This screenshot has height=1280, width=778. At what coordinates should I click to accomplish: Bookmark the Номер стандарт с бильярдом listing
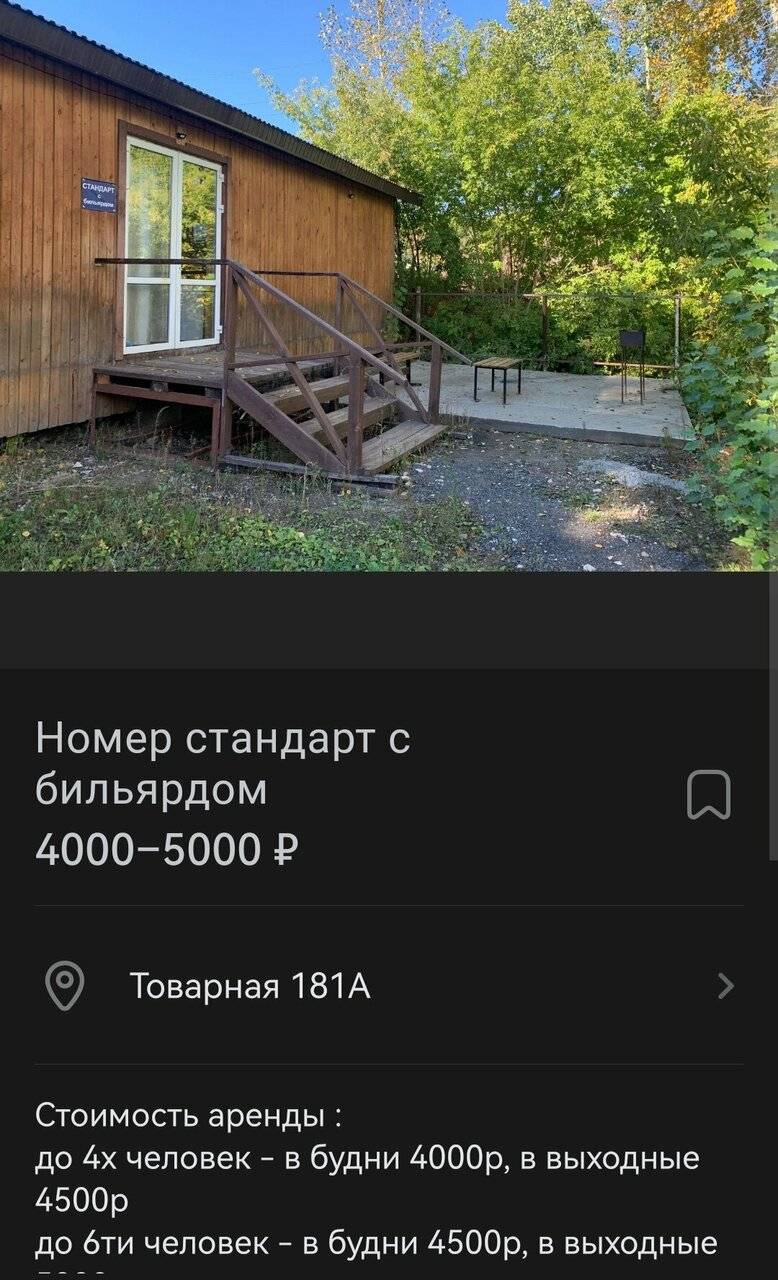click(x=708, y=794)
